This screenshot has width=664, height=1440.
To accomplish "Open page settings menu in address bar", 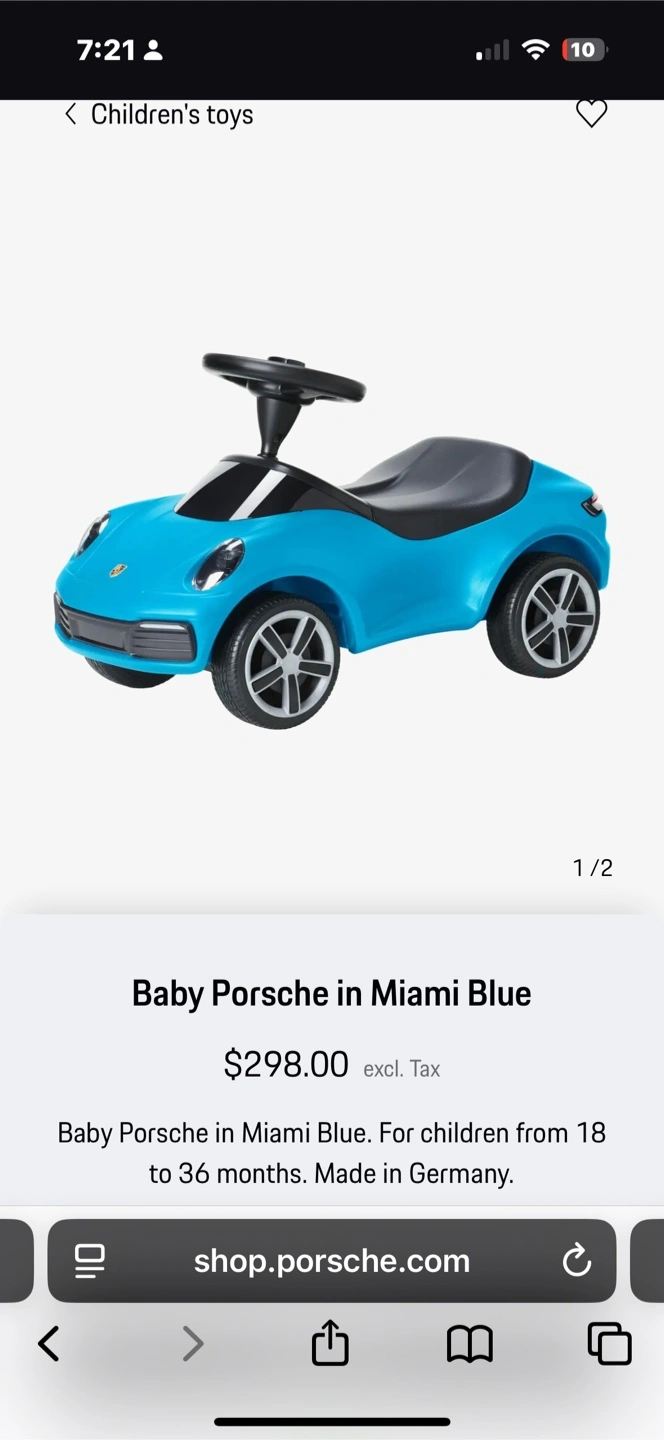I will [x=90, y=1260].
